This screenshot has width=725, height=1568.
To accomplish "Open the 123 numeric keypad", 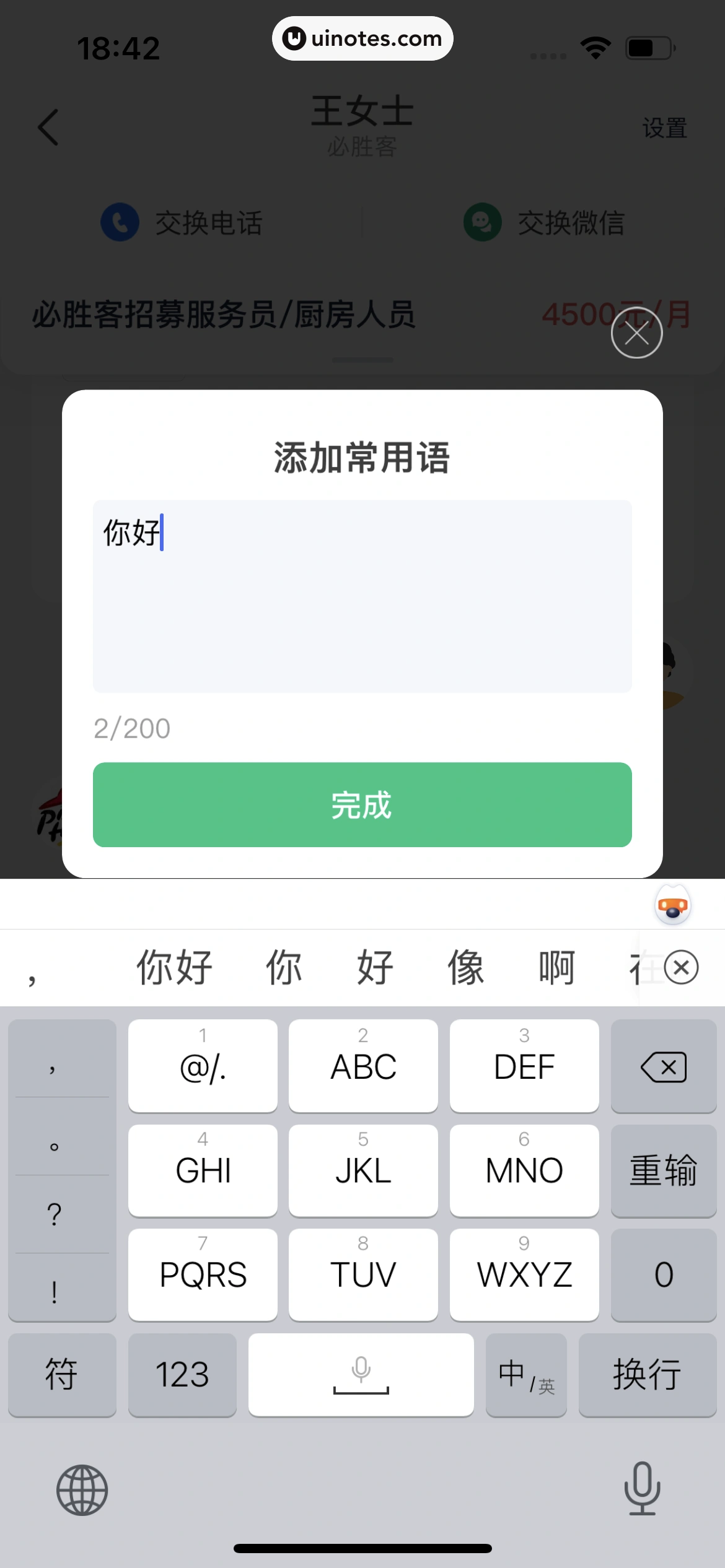I will 182,1375.
